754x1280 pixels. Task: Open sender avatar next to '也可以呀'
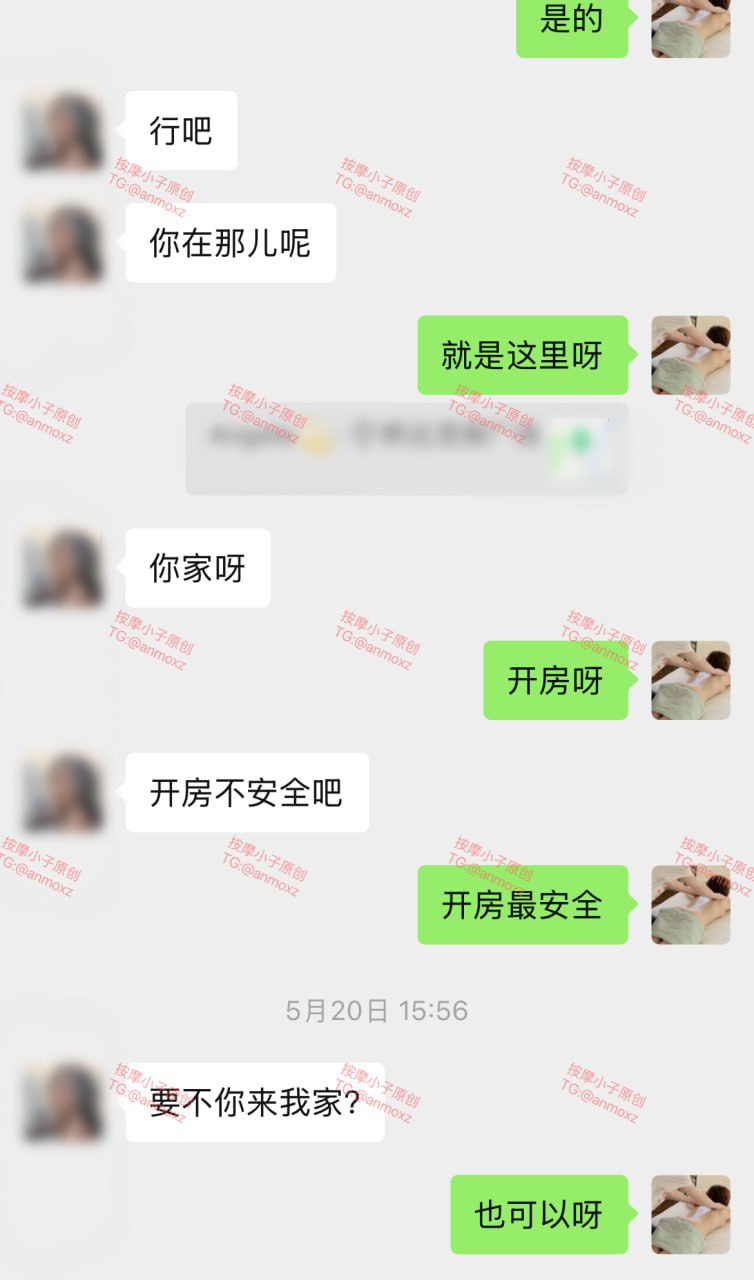click(690, 1214)
